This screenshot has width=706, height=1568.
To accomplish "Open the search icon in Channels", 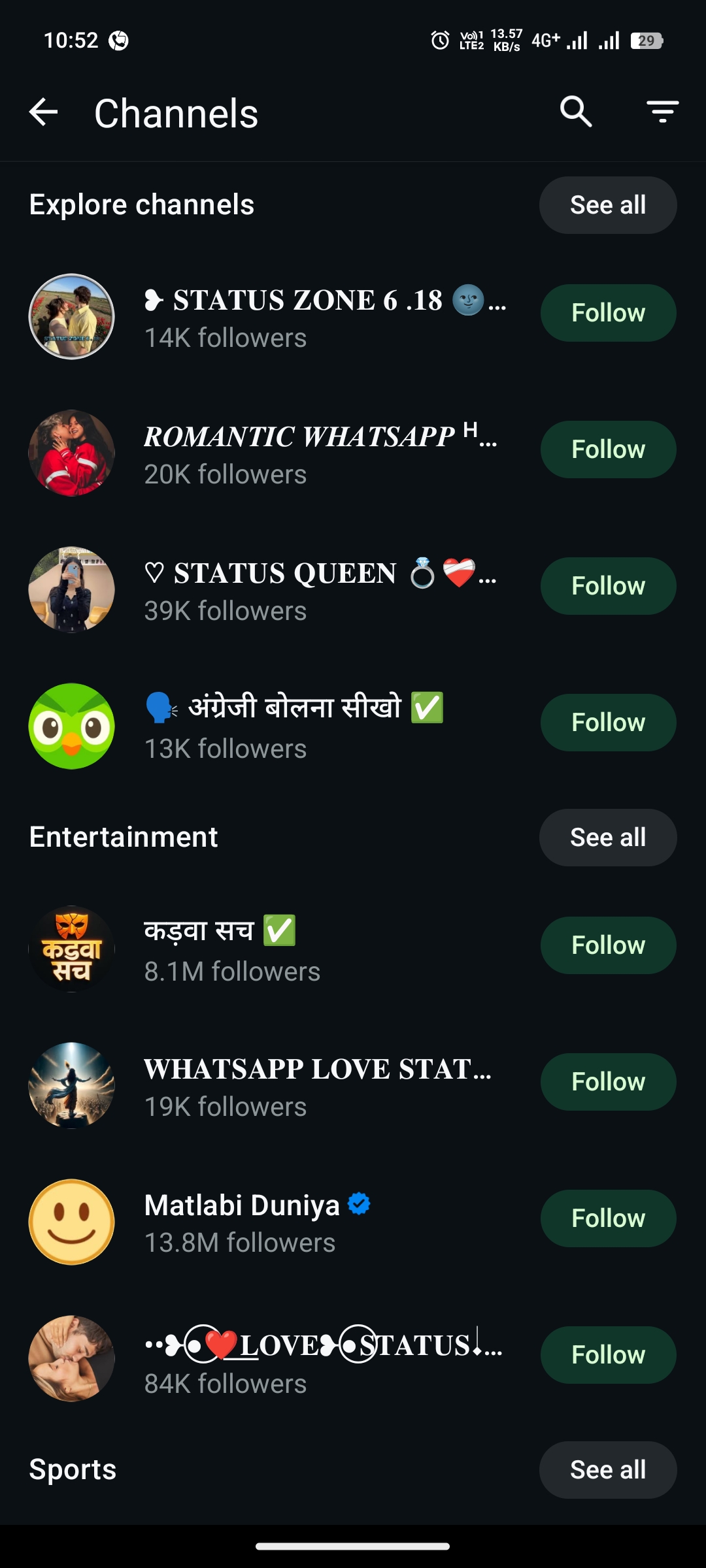I will (575, 112).
